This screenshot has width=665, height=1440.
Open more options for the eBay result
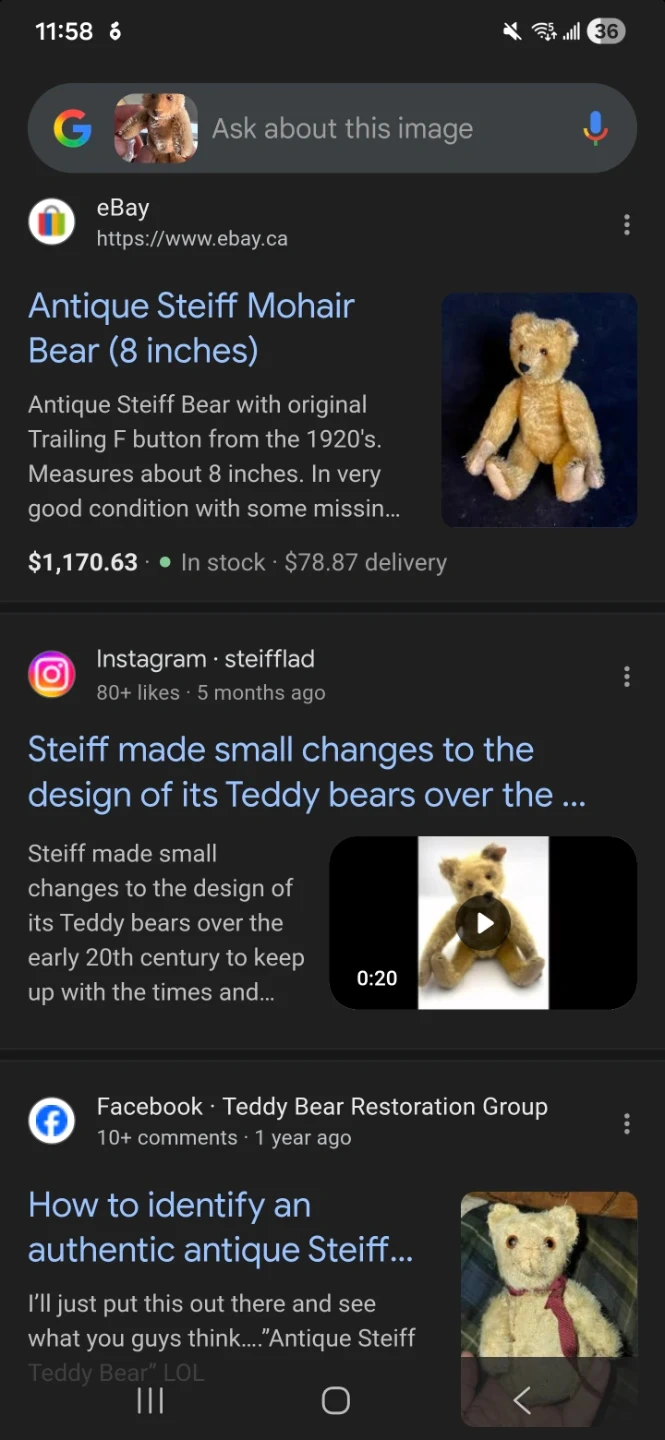[626, 225]
